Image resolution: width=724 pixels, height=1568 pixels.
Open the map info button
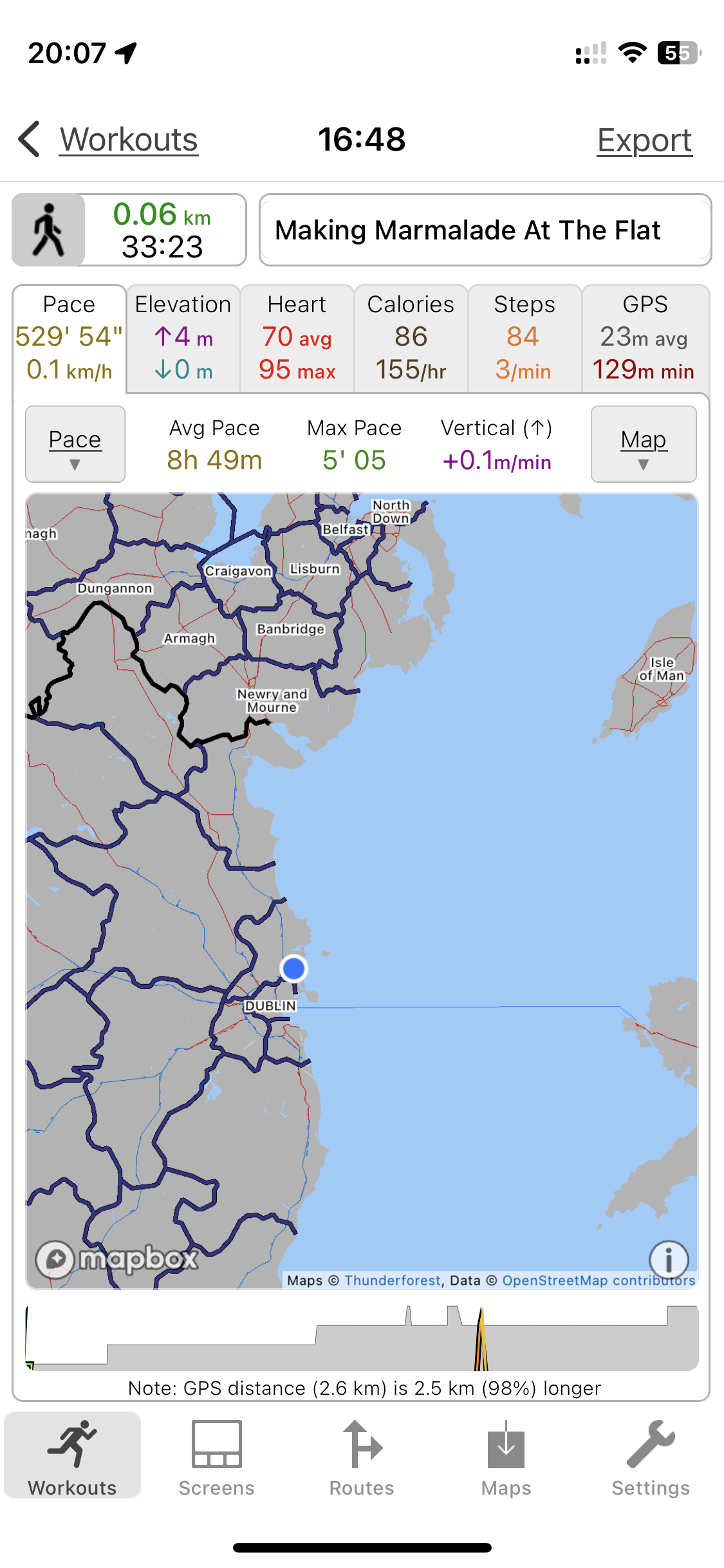tap(669, 1260)
